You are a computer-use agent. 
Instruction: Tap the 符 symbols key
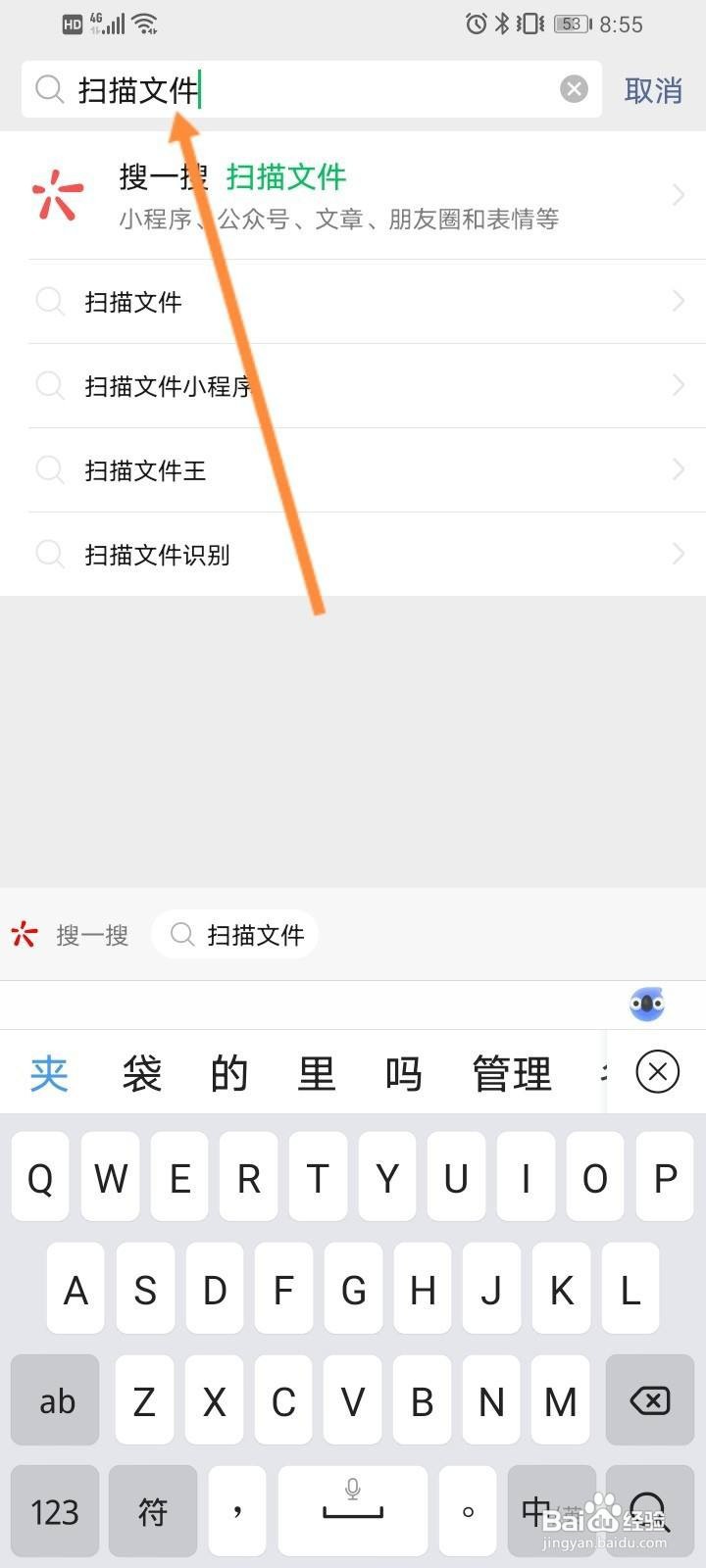click(152, 1511)
